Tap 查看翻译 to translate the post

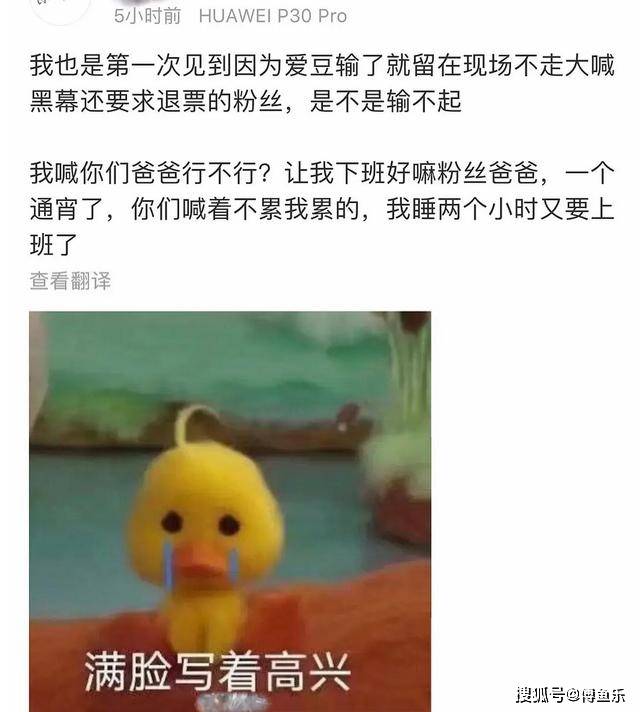tap(70, 282)
